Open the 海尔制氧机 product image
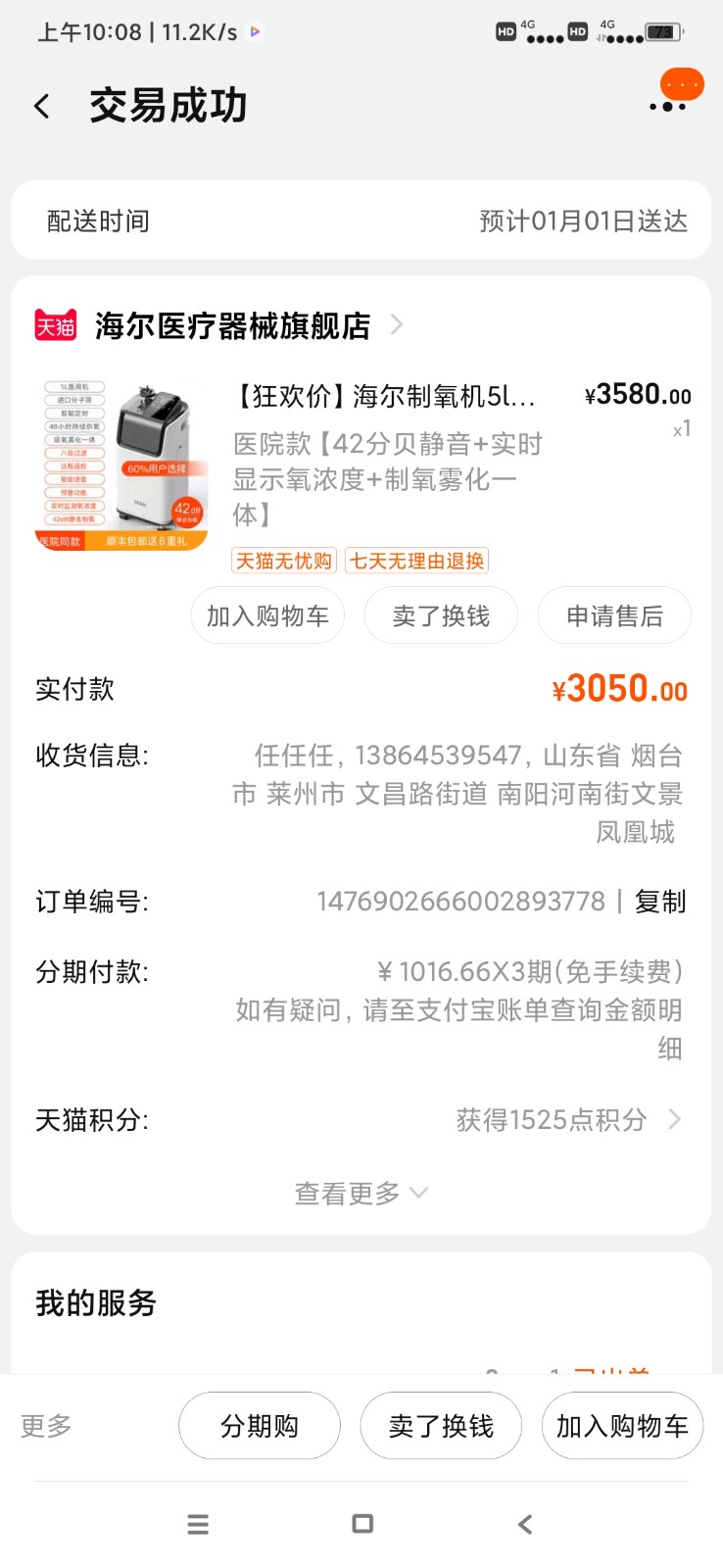Viewport: 723px width, 1568px height. click(121, 465)
